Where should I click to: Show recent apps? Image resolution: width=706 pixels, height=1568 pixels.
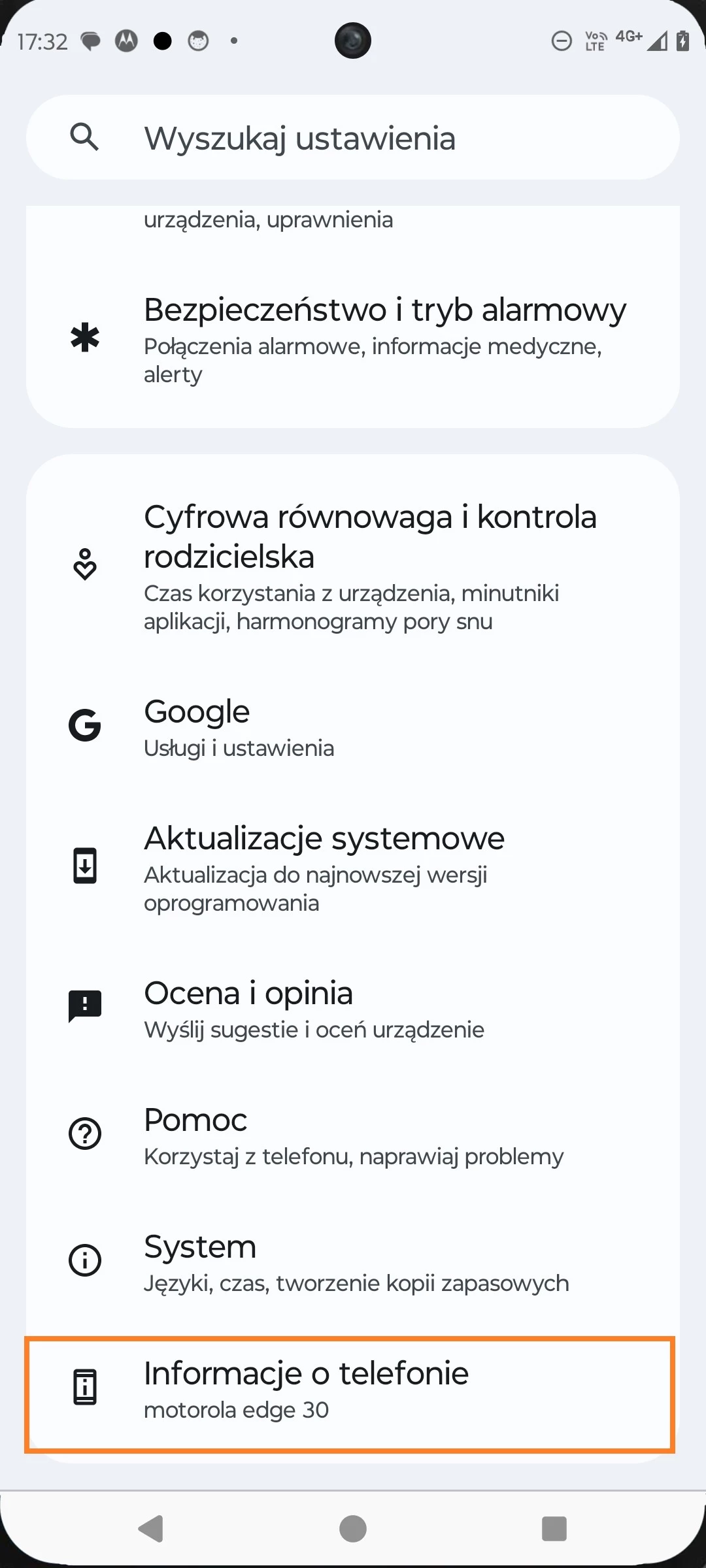click(554, 1529)
